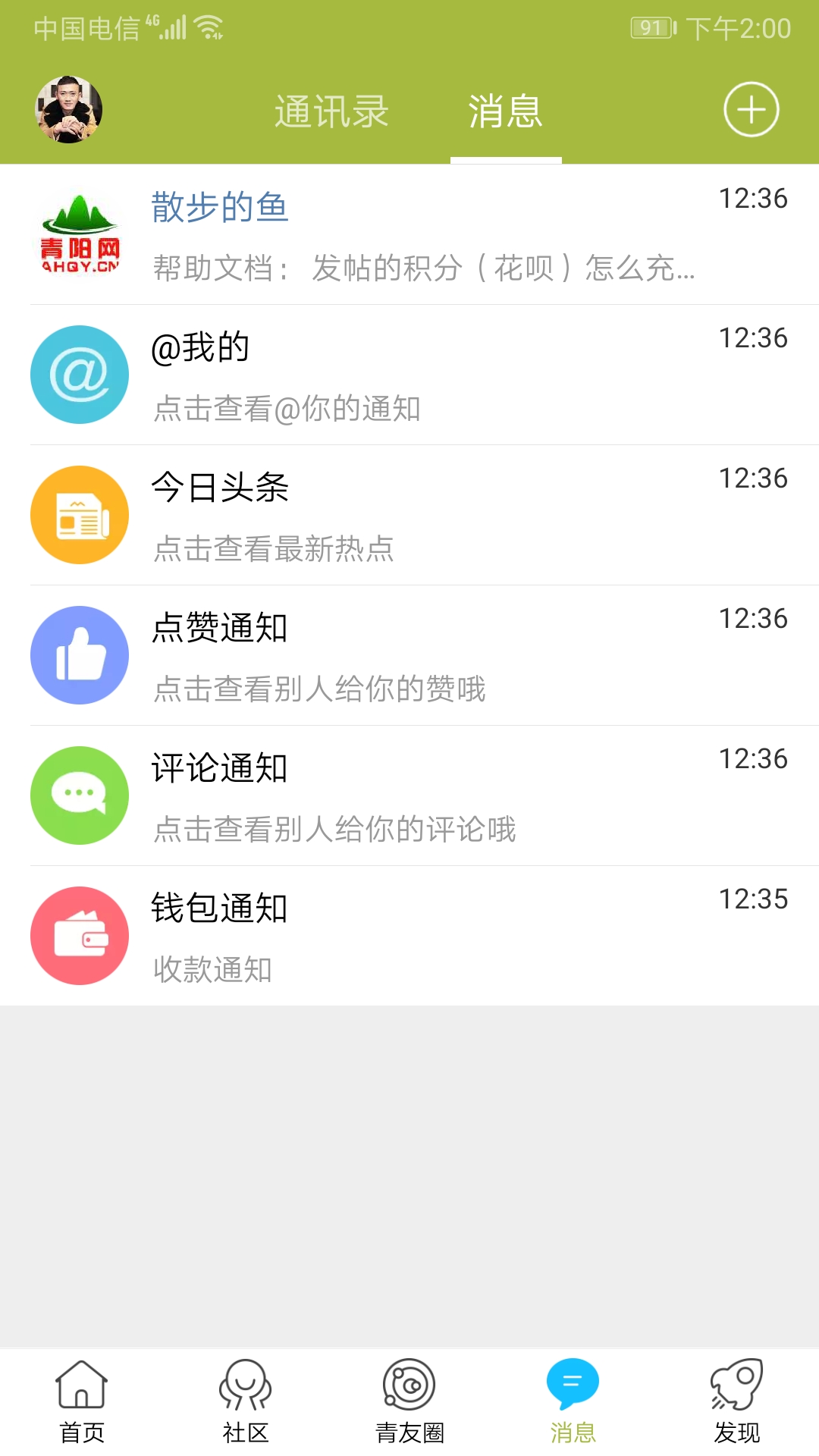Screen dimensions: 819x1456
Task: Check 评论通知 comment notifications
Action: (x=409, y=796)
